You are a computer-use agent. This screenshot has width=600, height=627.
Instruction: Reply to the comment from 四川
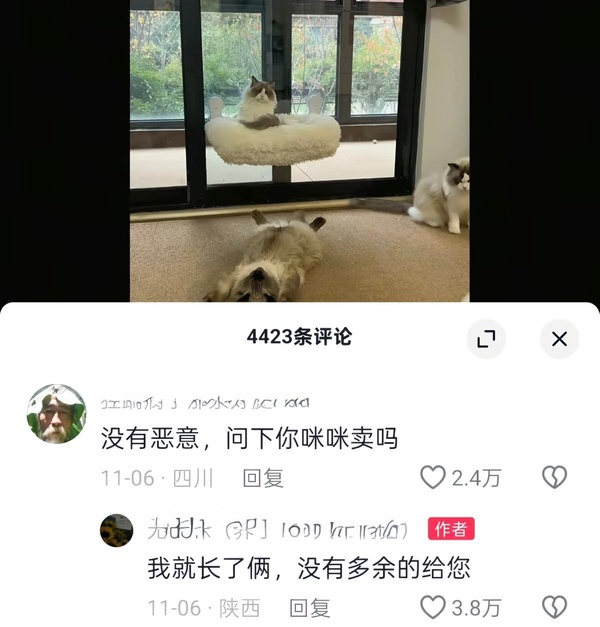(x=264, y=478)
